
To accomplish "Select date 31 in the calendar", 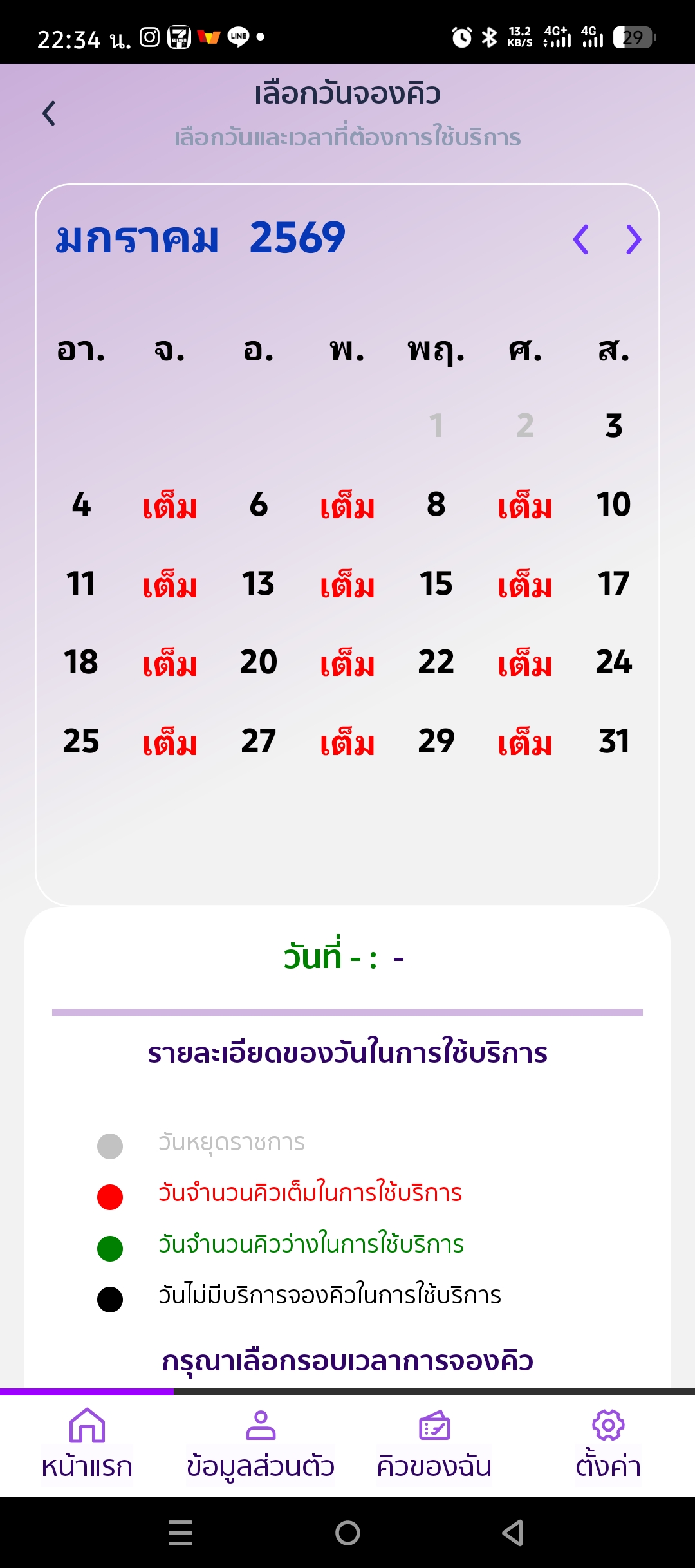I will point(614,741).
